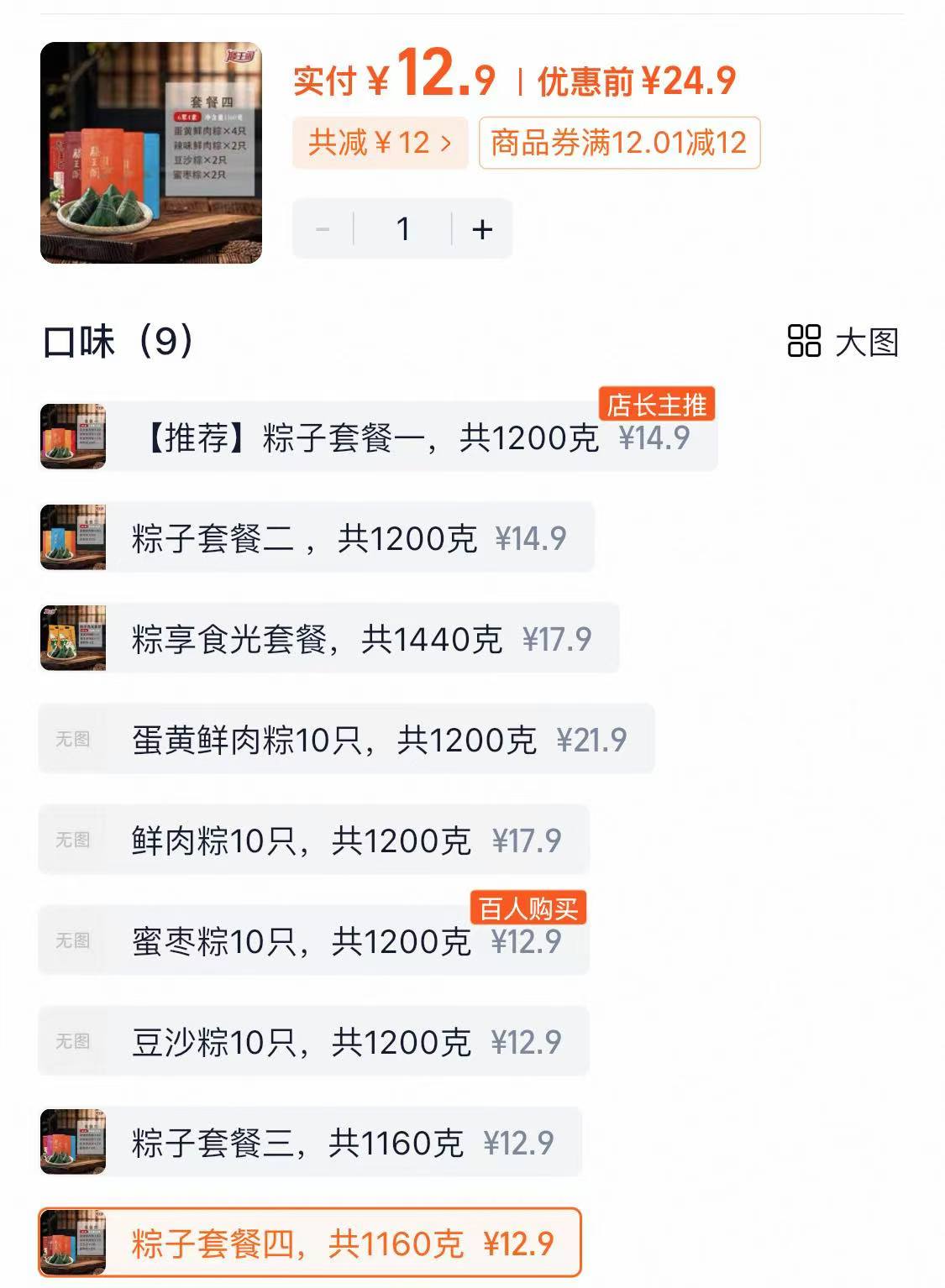
Task: Choose the 鲜肉粽10只 option
Action: (x=311, y=839)
